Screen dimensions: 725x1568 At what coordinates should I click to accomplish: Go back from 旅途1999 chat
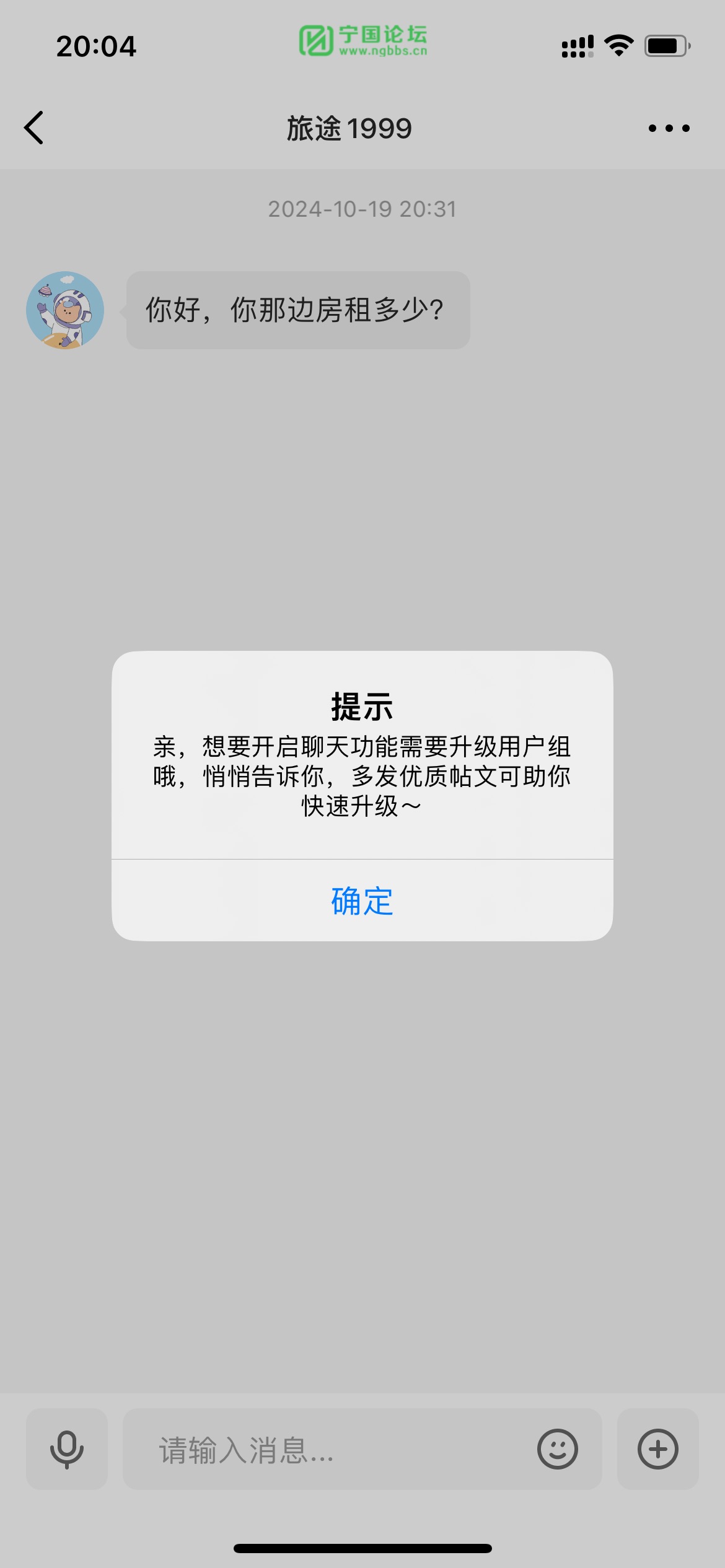tap(34, 128)
